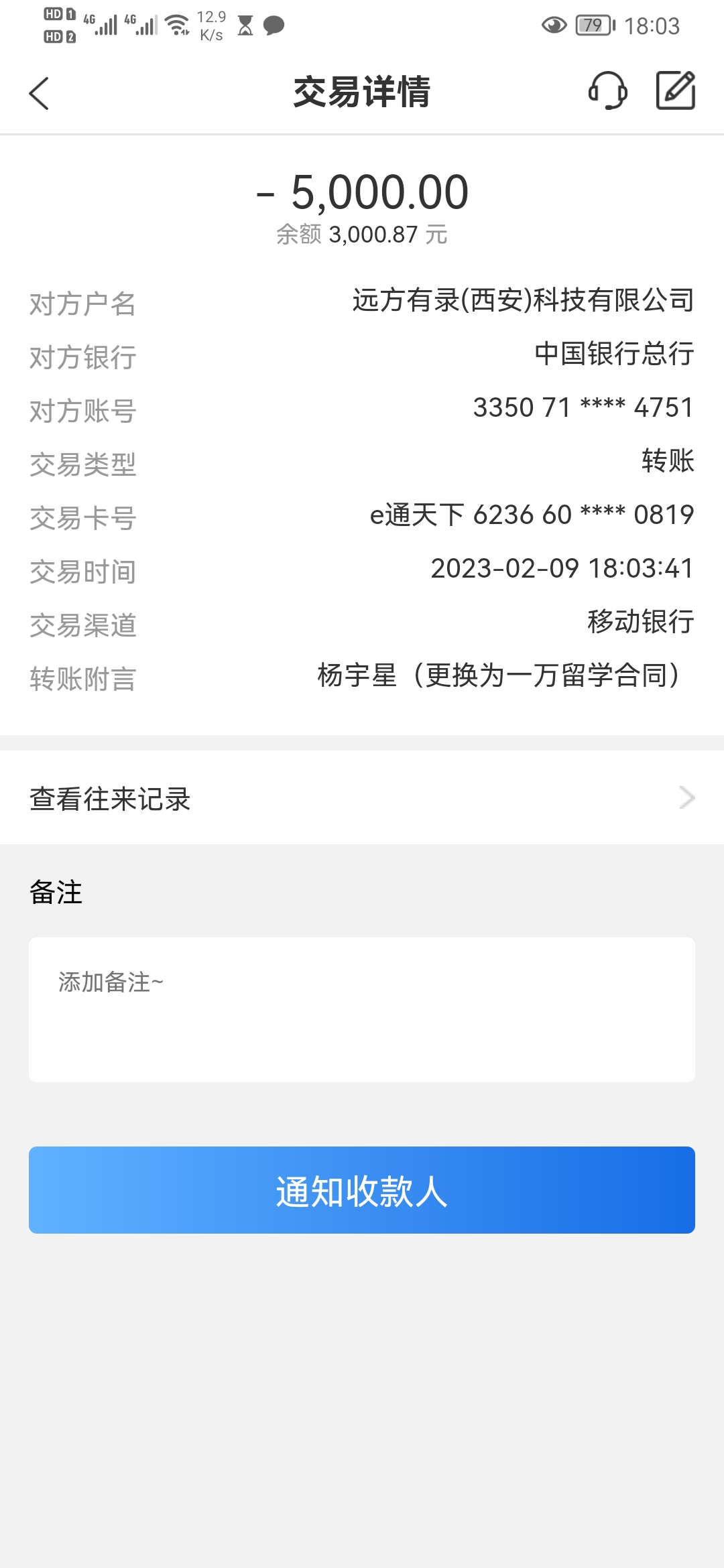Focus the 添加备注 note field
724x1568 pixels.
click(362, 1009)
